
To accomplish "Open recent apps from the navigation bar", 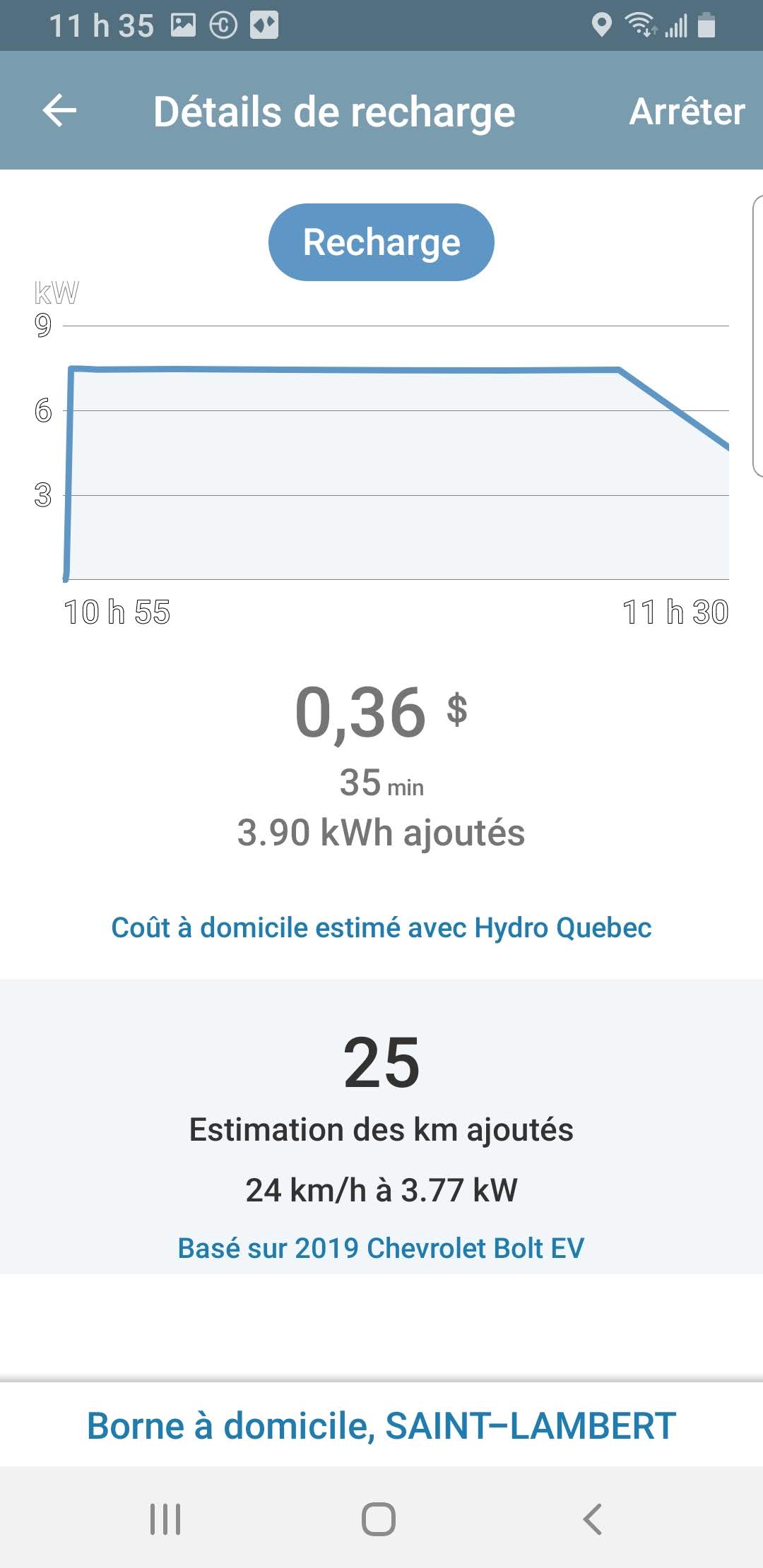I will pyautogui.click(x=165, y=1519).
